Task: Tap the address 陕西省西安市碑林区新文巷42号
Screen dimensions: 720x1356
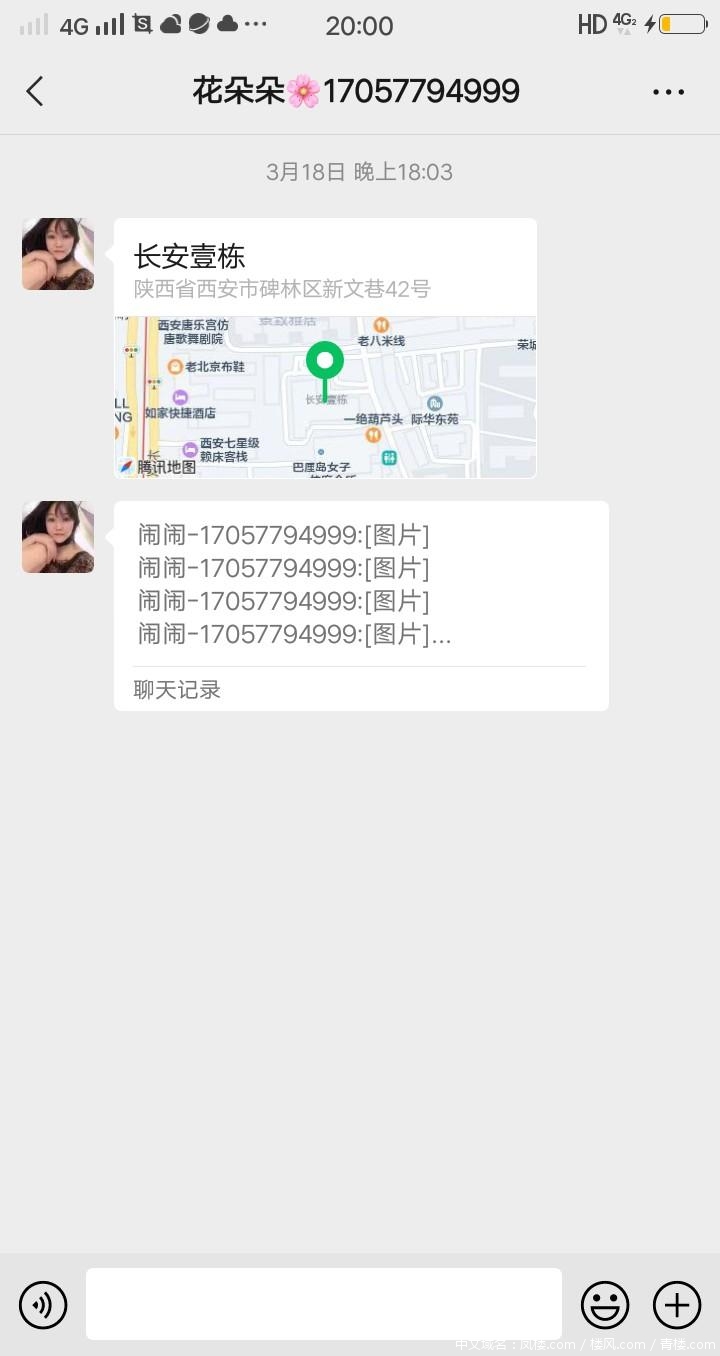Action: 283,289
